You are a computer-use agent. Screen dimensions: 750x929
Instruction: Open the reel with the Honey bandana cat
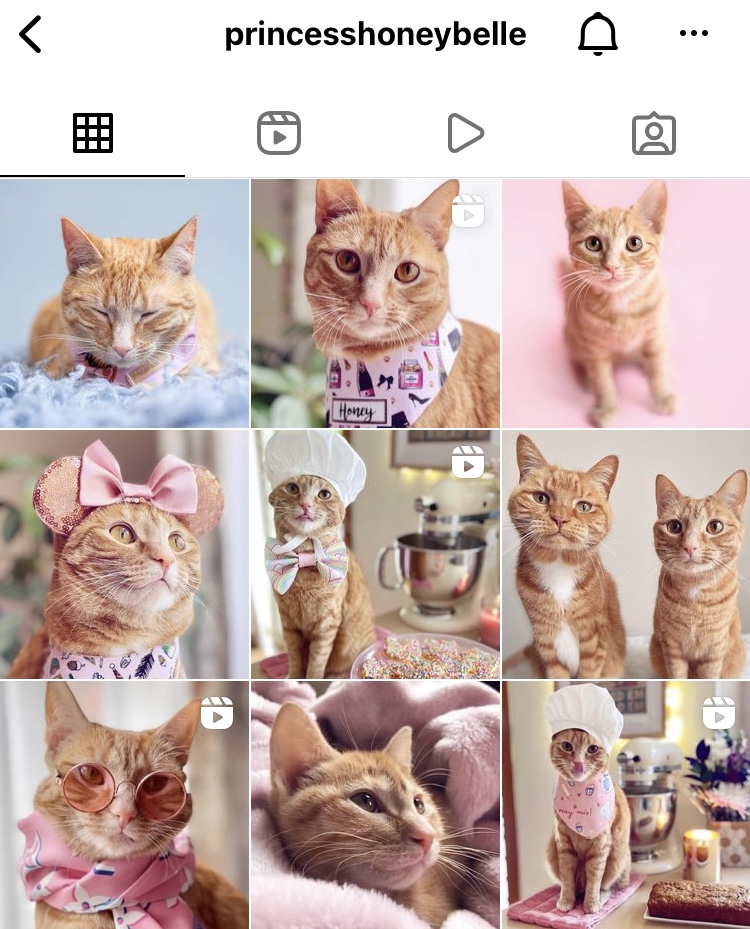375,303
